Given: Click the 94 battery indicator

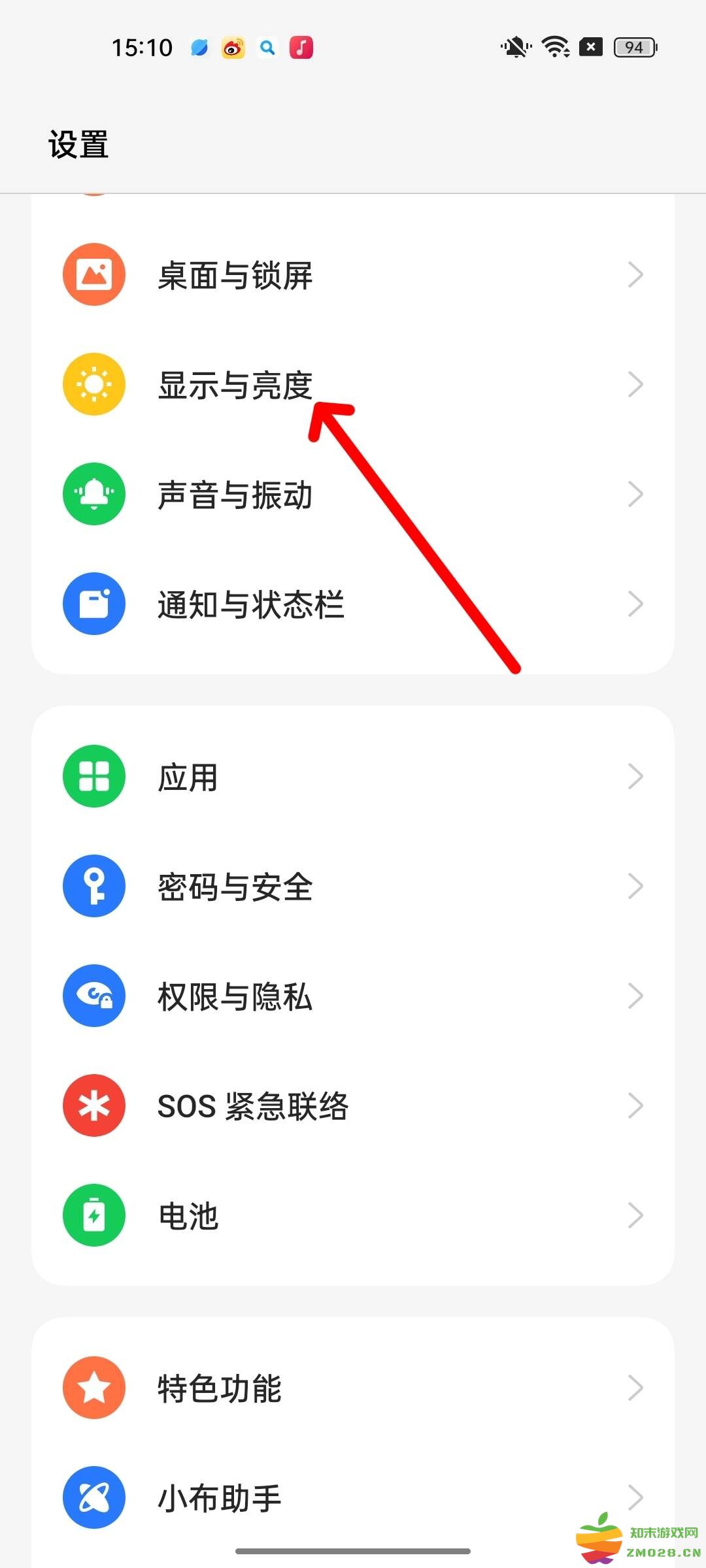Looking at the screenshot, I should pyautogui.click(x=632, y=46).
